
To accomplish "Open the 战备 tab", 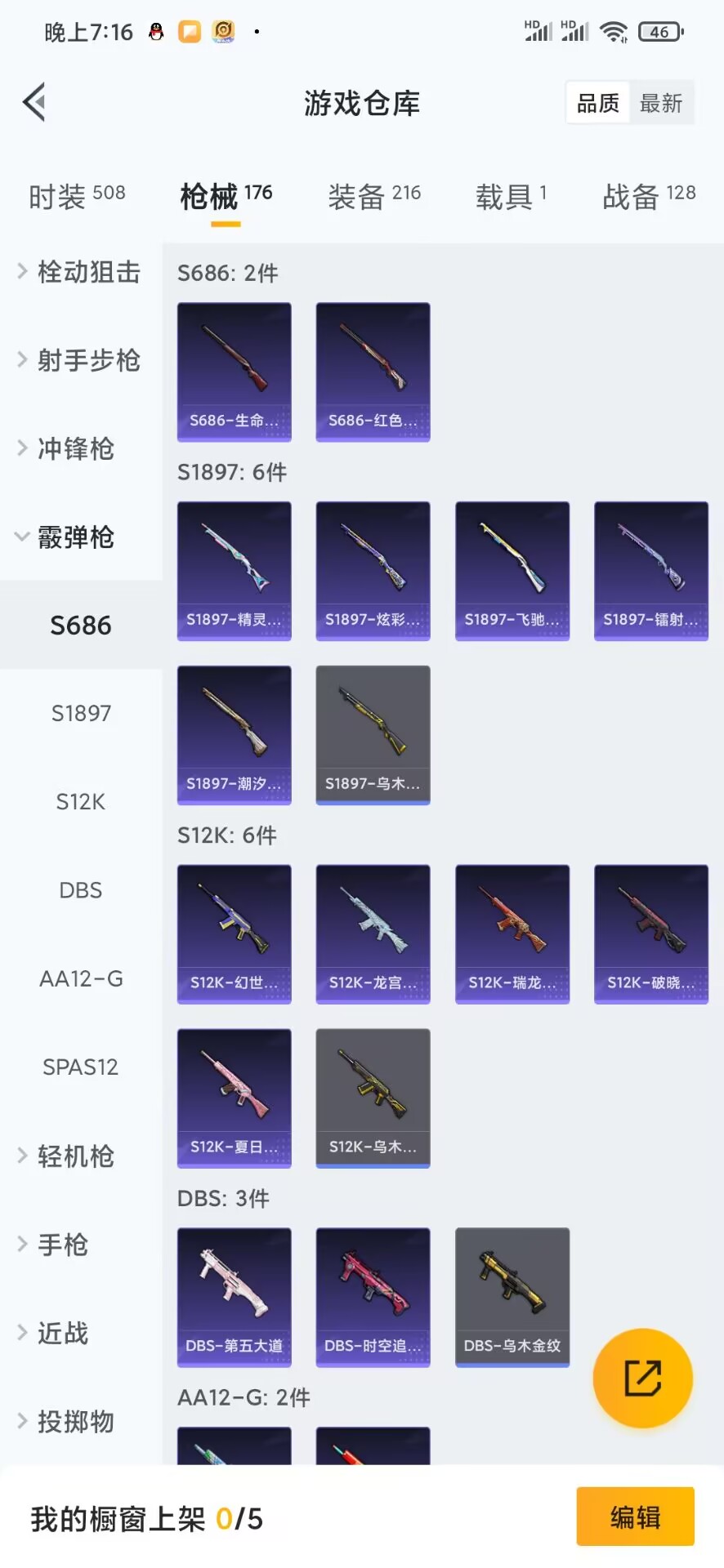I will (x=649, y=196).
